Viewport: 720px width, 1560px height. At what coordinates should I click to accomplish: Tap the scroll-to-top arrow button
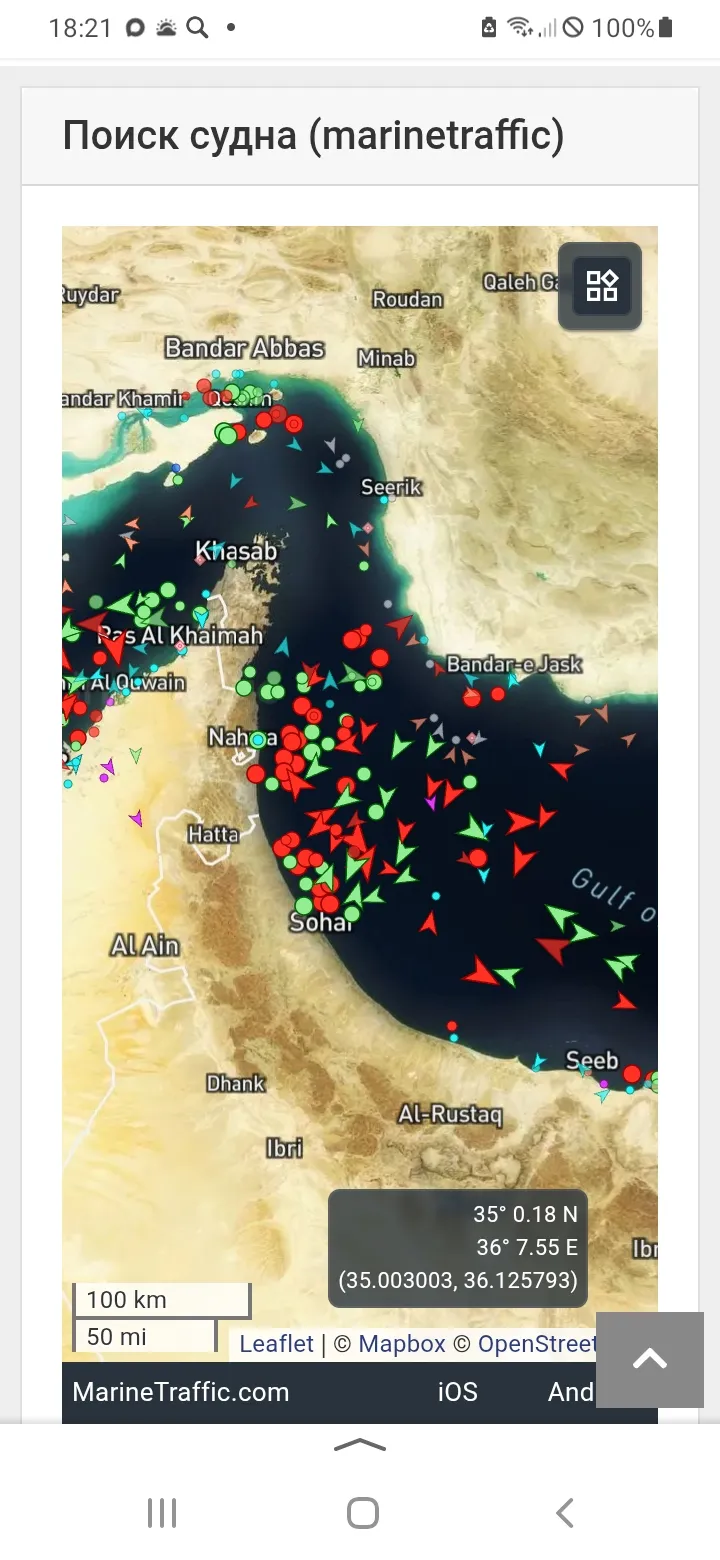650,1359
